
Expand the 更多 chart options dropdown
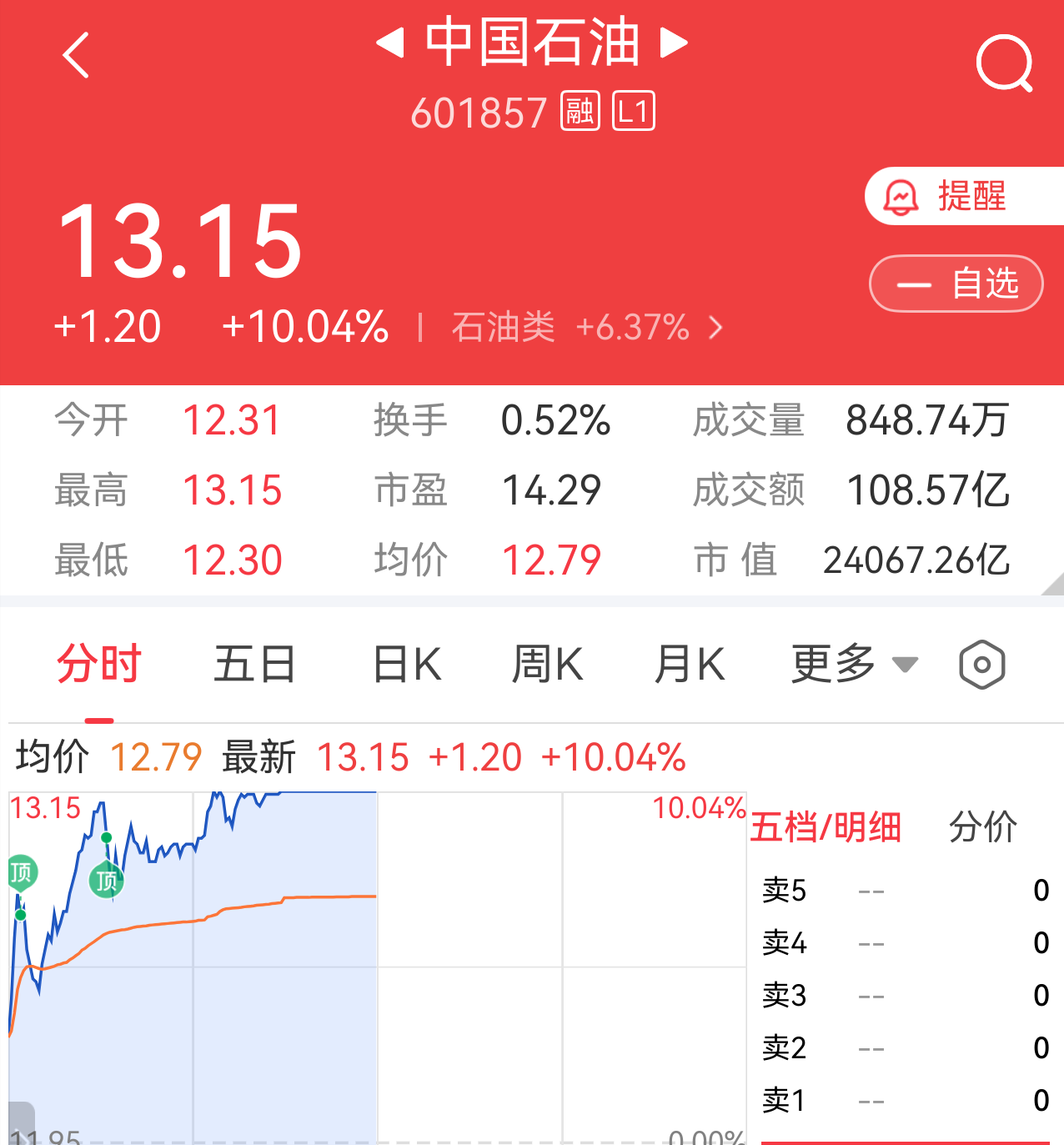click(854, 665)
